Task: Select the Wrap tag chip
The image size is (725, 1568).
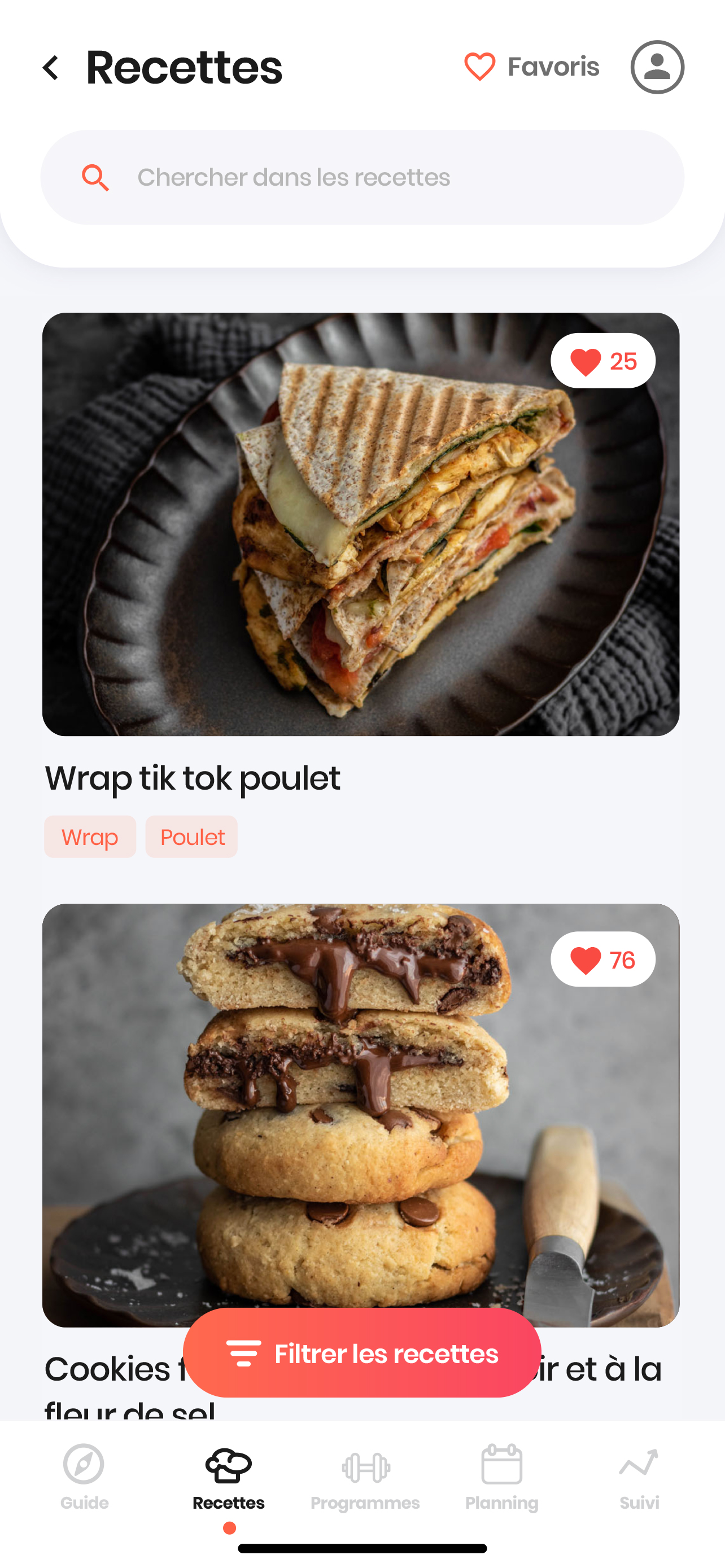Action: click(90, 837)
